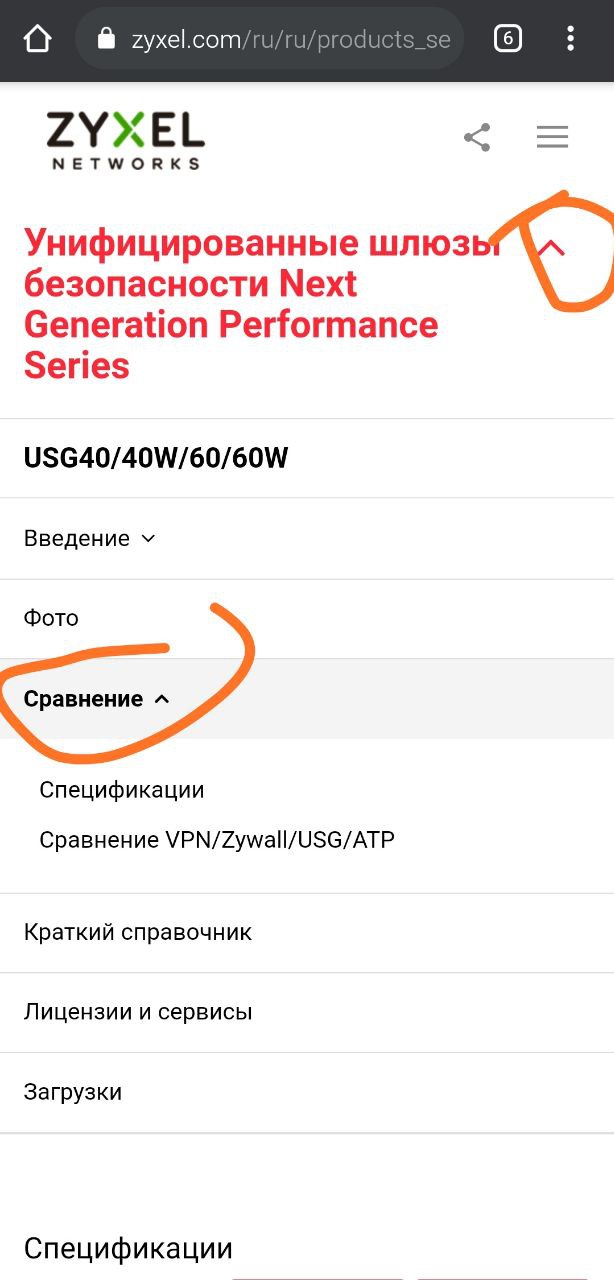Image resolution: width=614 pixels, height=1280 pixels.
Task: Tap the zyxel.com address bar
Action: [270, 40]
